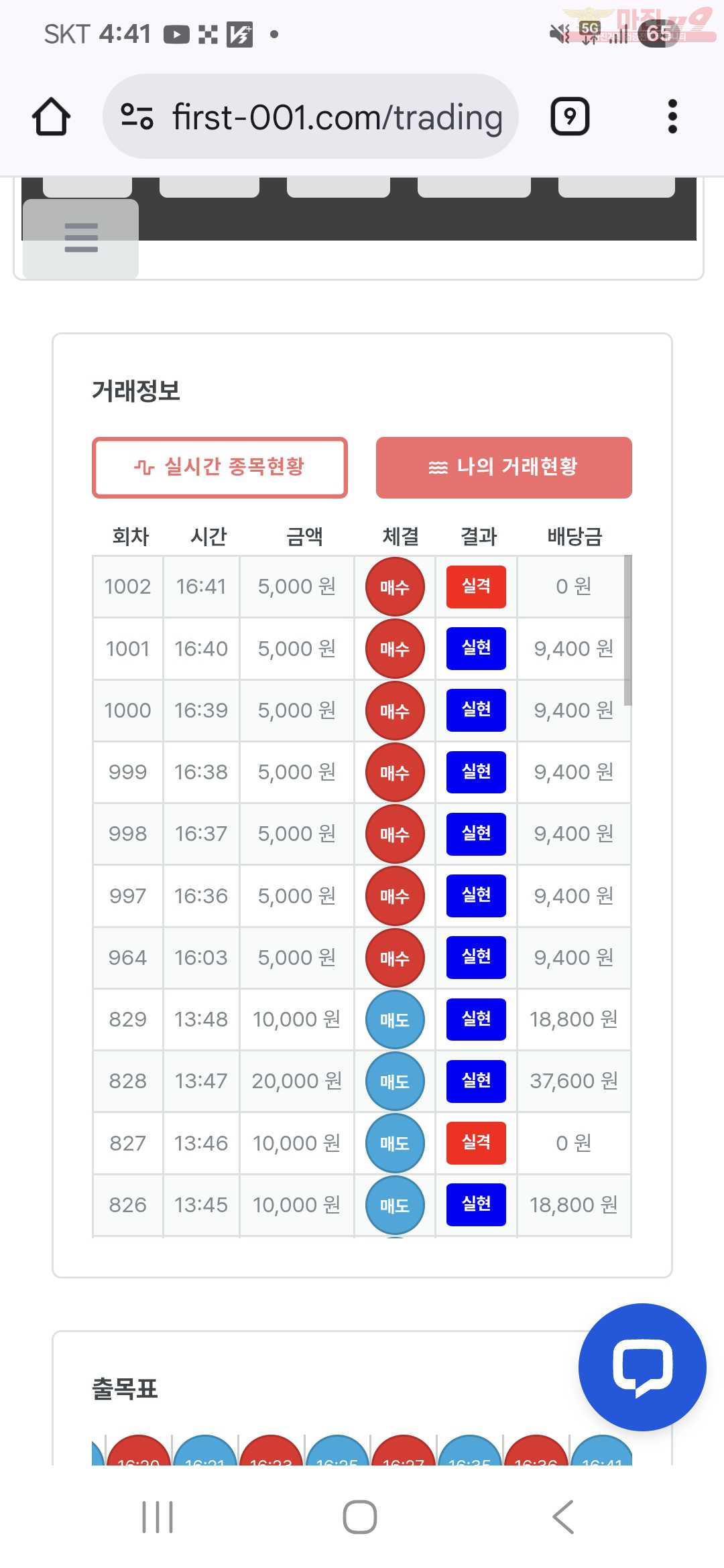Viewport: 724px width, 1568px height.
Task: Open the hamburger drawer menu
Action: coord(81,238)
